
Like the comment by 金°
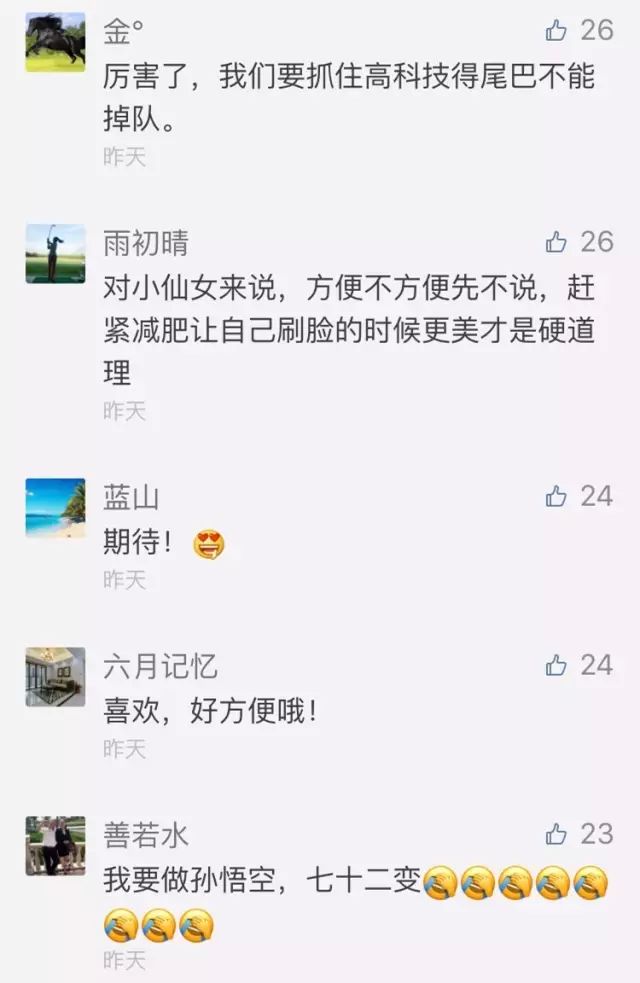tap(557, 30)
